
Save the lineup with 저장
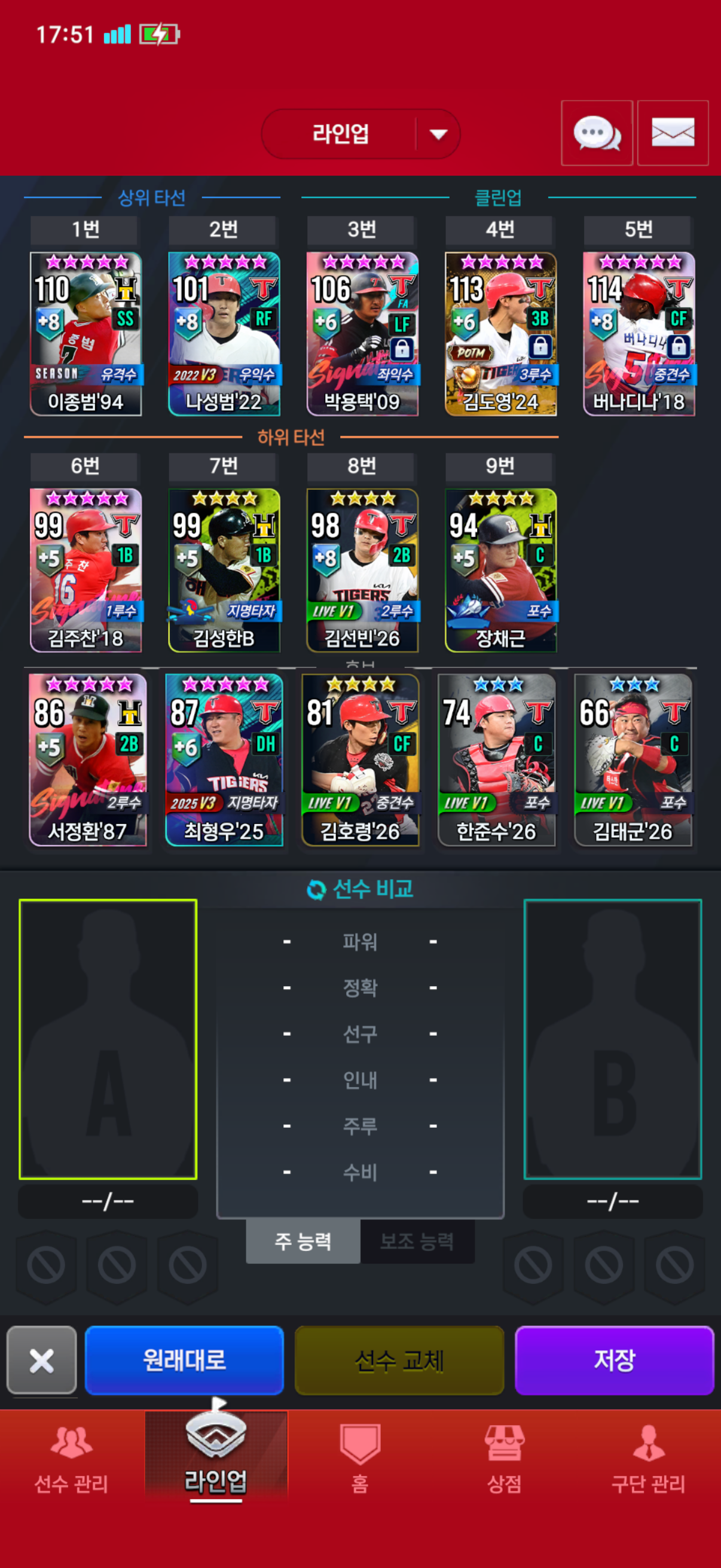point(615,1360)
